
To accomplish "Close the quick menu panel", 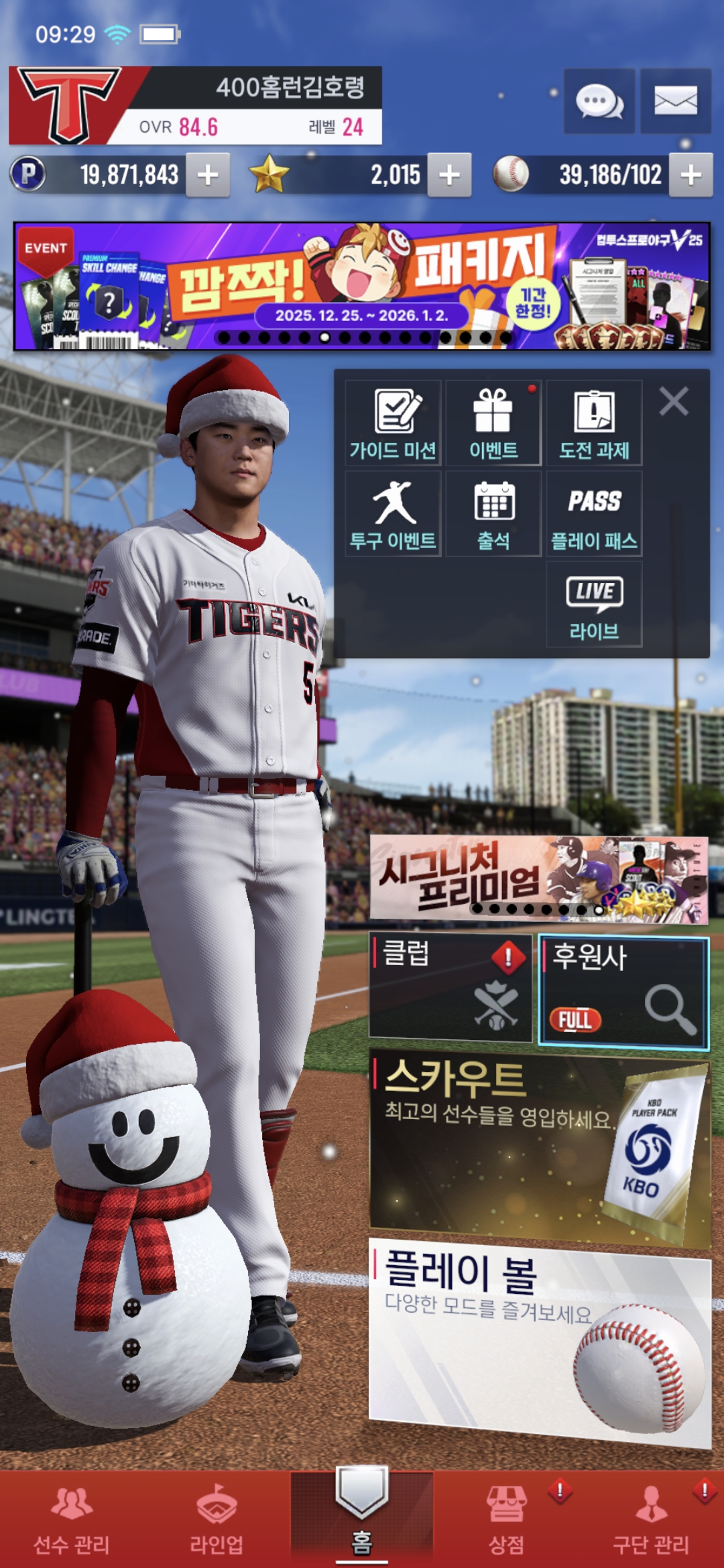I will click(674, 402).
